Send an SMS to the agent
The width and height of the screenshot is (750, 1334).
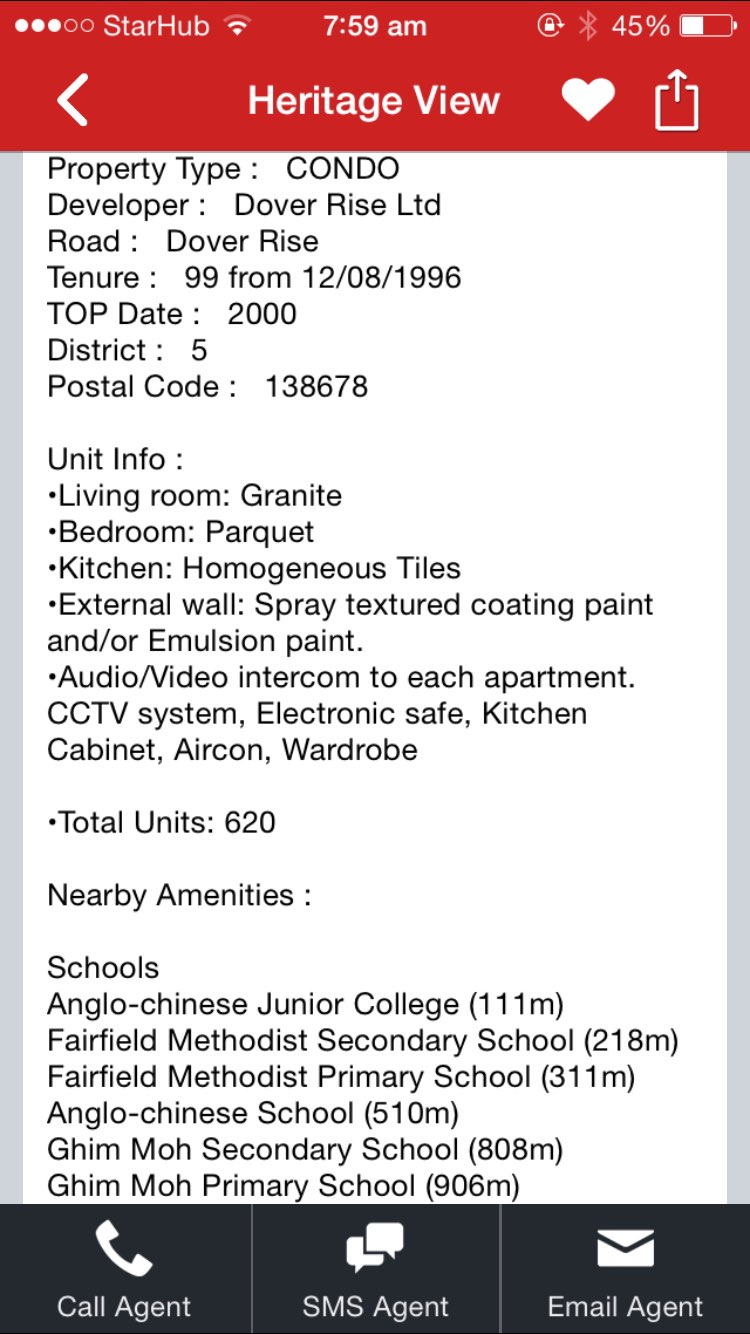(x=375, y=1270)
